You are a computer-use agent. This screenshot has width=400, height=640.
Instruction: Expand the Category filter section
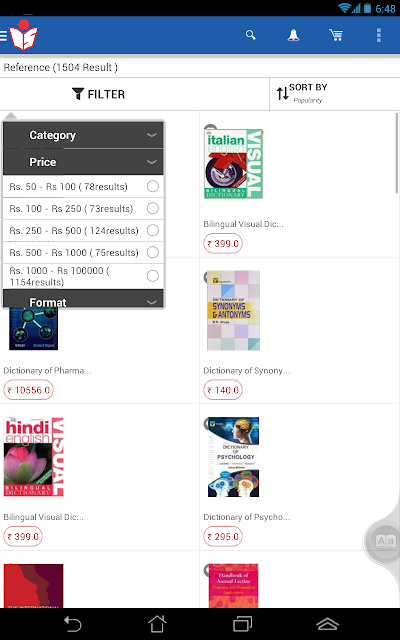click(x=83, y=135)
